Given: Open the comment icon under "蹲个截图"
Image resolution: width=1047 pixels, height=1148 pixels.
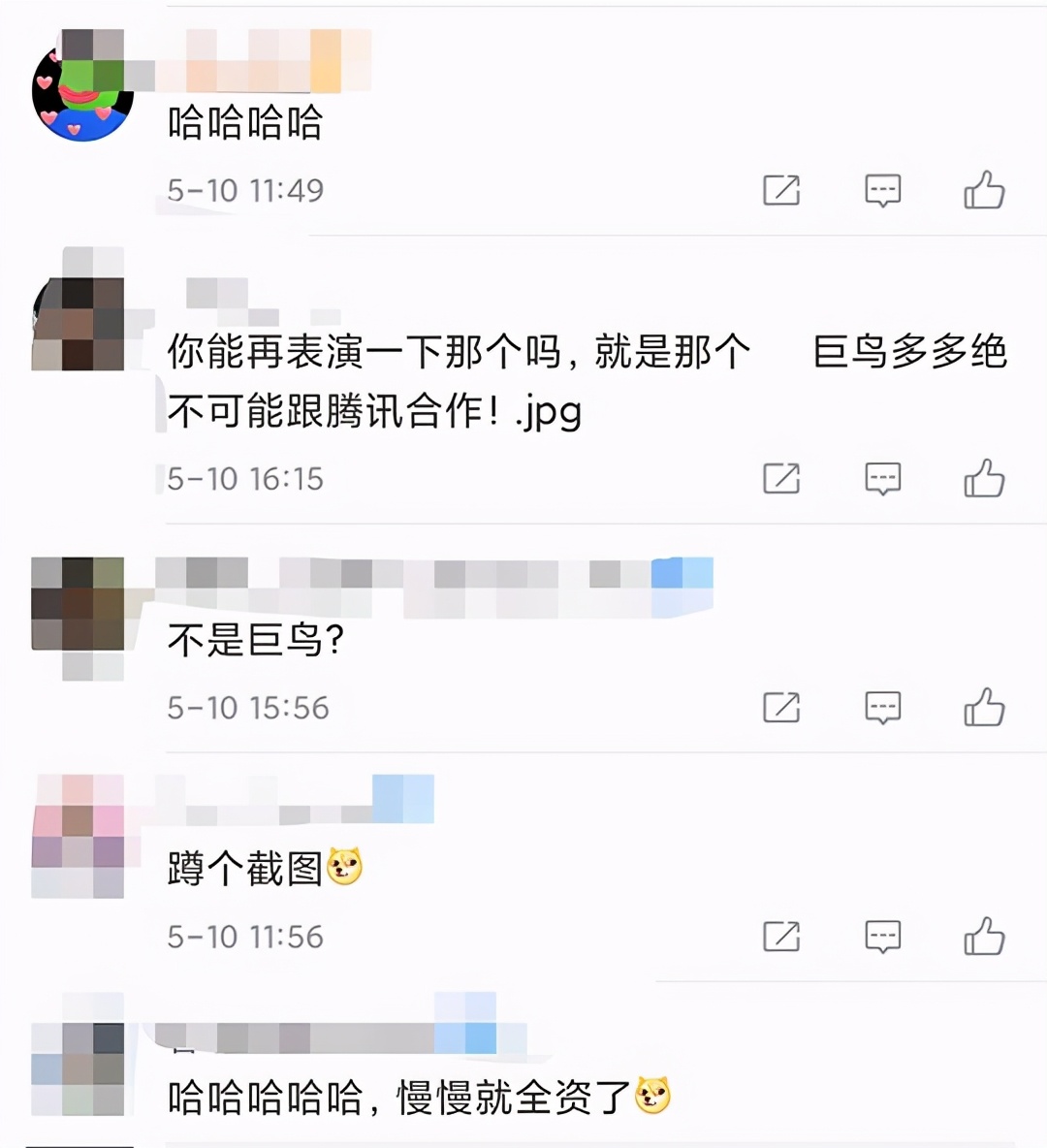Looking at the screenshot, I should (883, 937).
